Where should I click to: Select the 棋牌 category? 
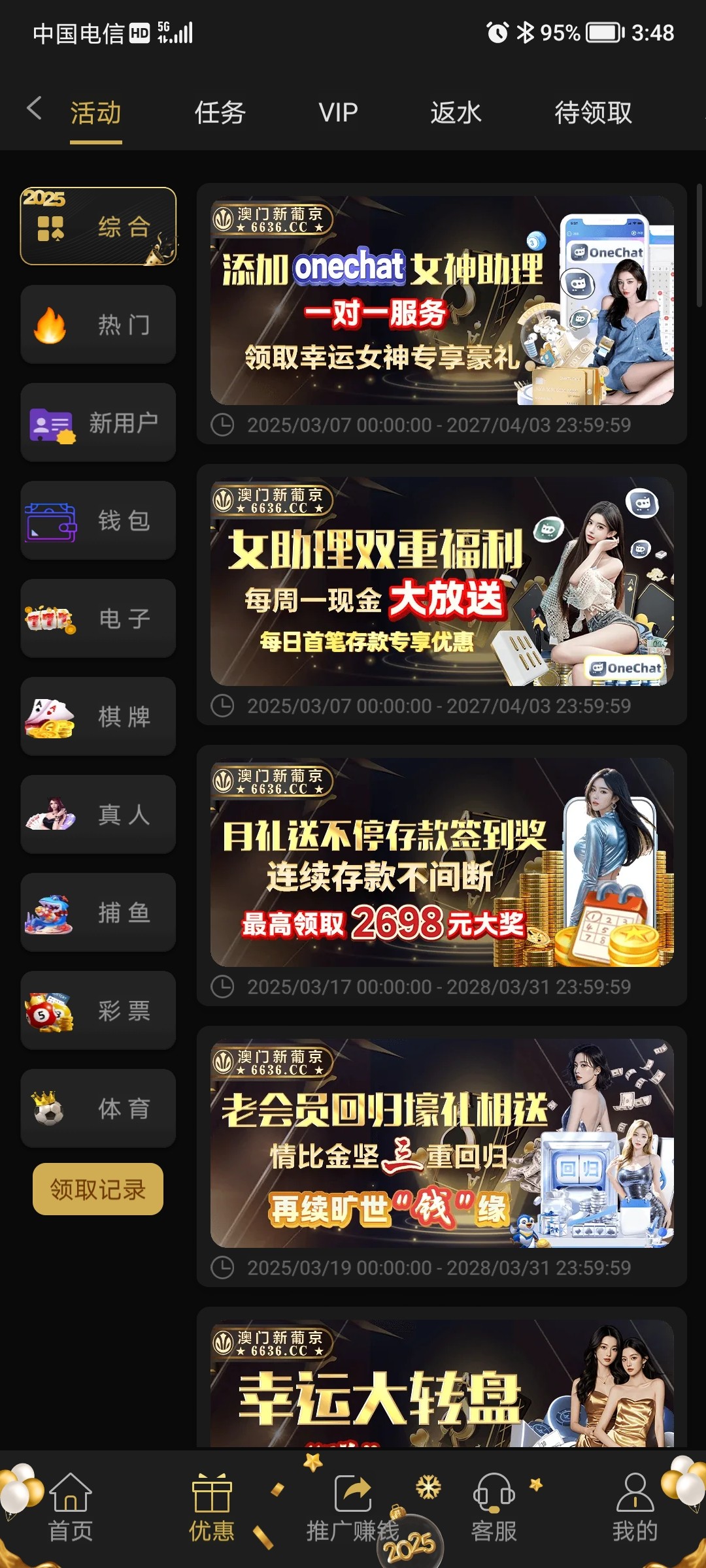pyautogui.click(x=98, y=717)
